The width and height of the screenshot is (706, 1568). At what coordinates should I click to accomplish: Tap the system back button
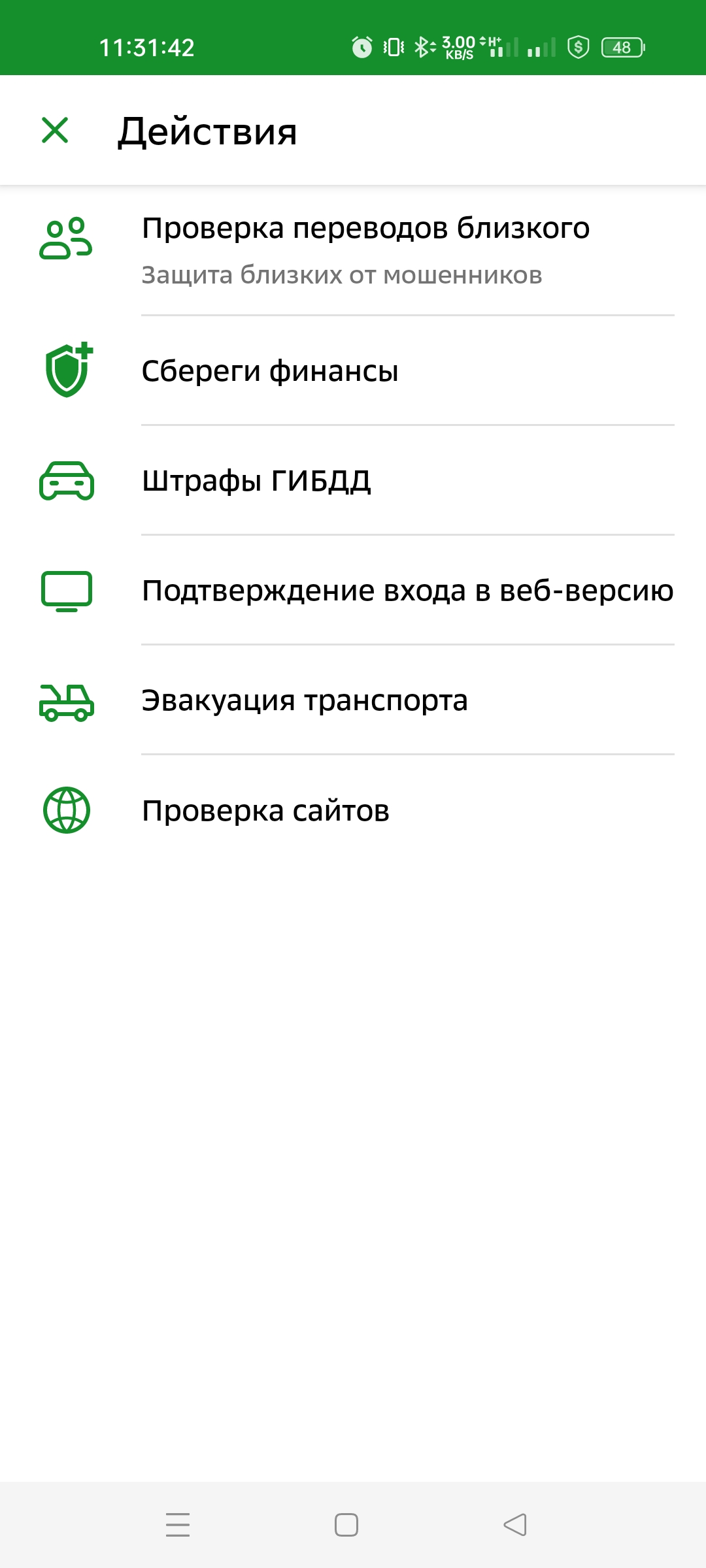515,1525
